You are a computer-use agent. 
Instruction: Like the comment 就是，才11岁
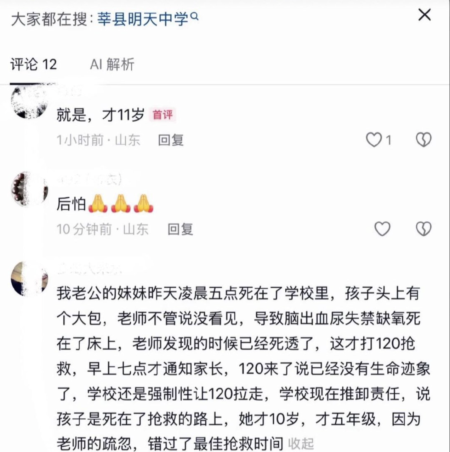[378, 140]
